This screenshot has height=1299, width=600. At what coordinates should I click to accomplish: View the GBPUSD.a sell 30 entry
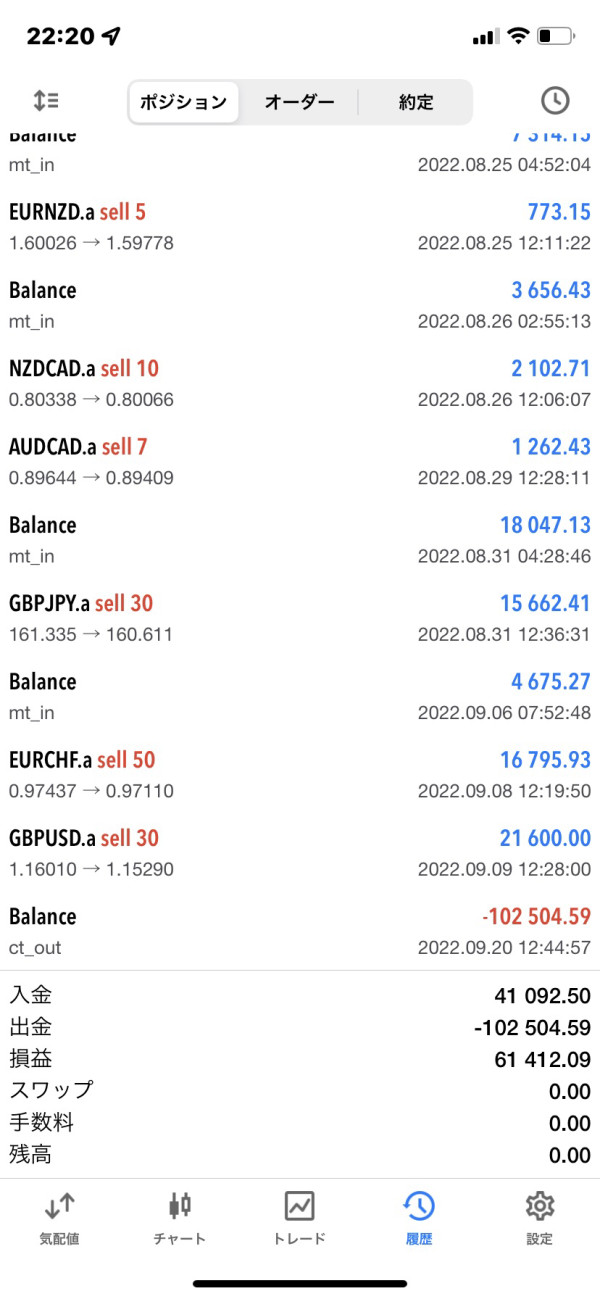[x=300, y=853]
